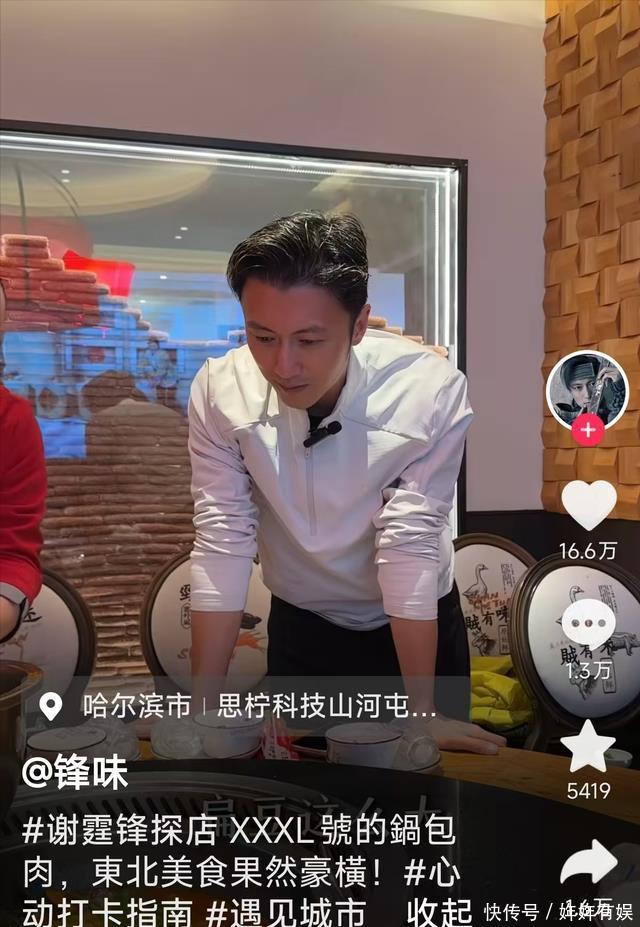The height and width of the screenshot is (927, 640).
Task: Like the video with the heart icon
Action: 588,505
